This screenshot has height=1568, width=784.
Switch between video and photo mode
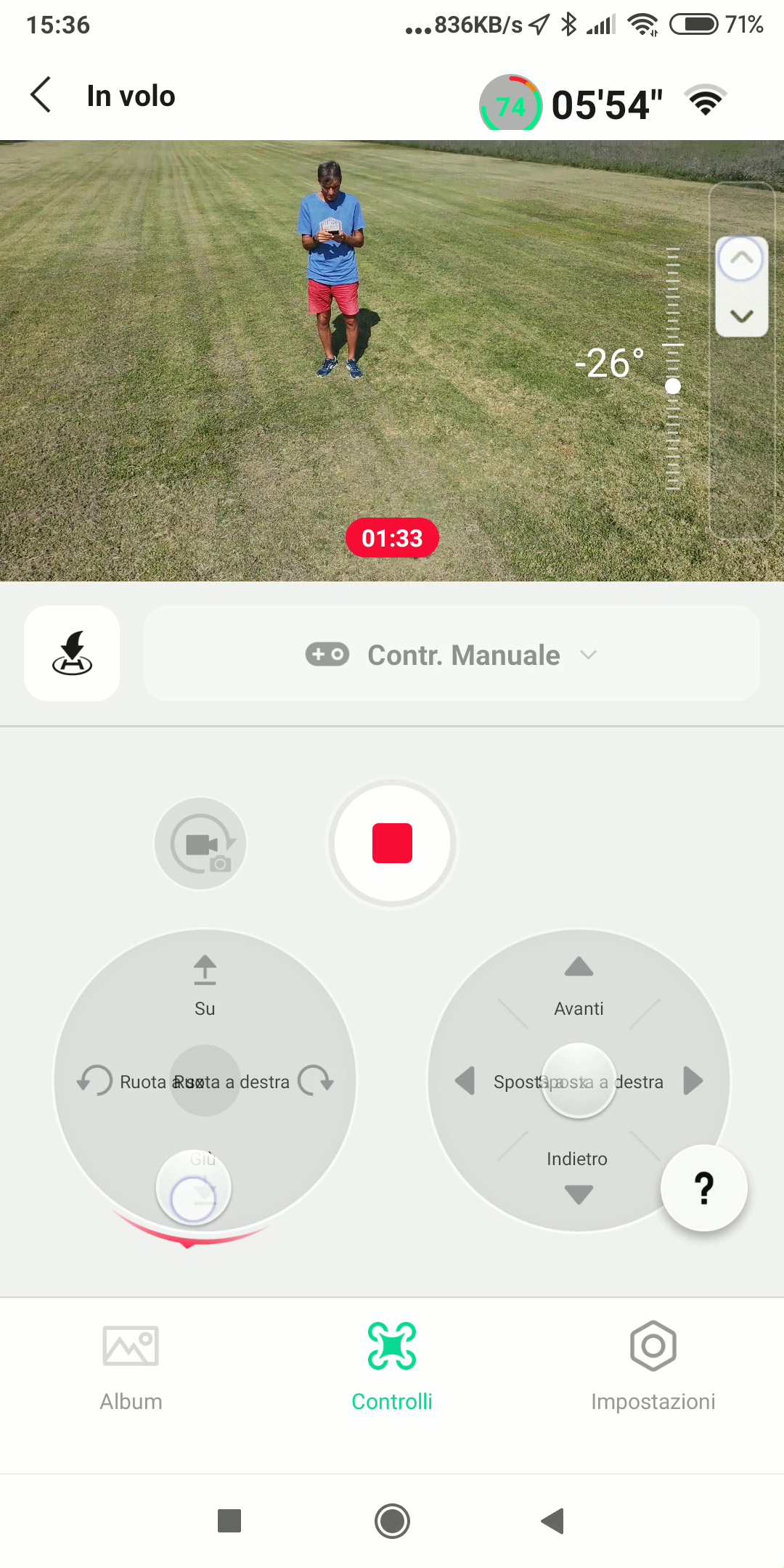click(x=201, y=844)
